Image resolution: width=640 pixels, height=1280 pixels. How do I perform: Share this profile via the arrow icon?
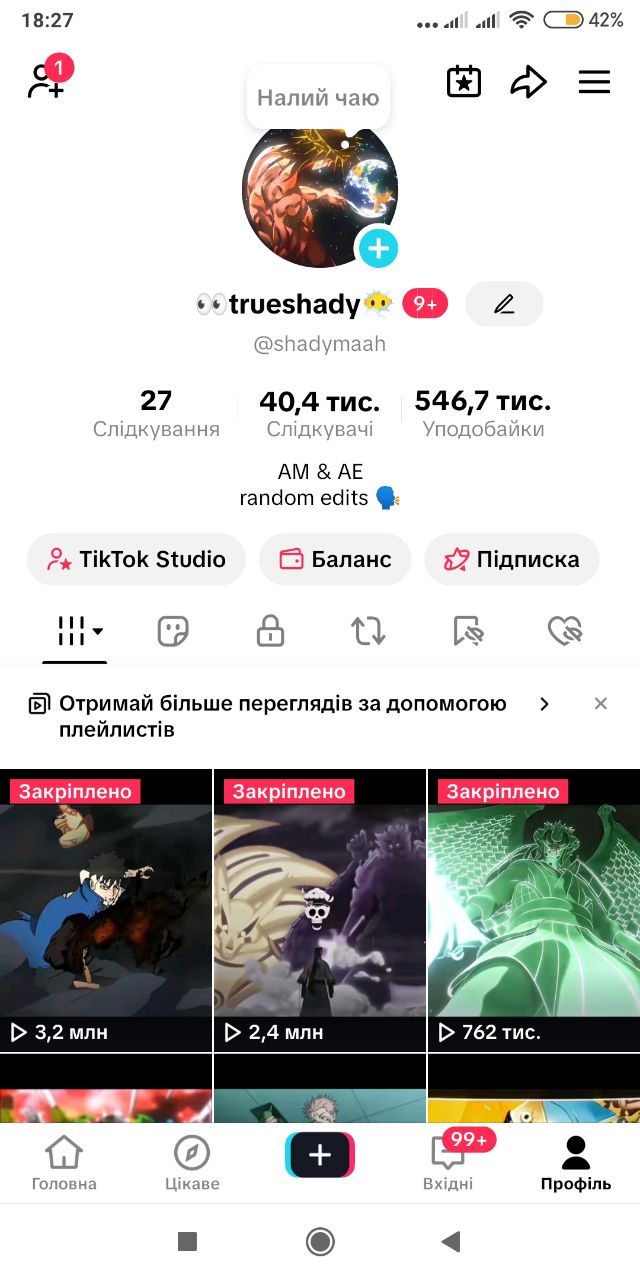(x=528, y=82)
